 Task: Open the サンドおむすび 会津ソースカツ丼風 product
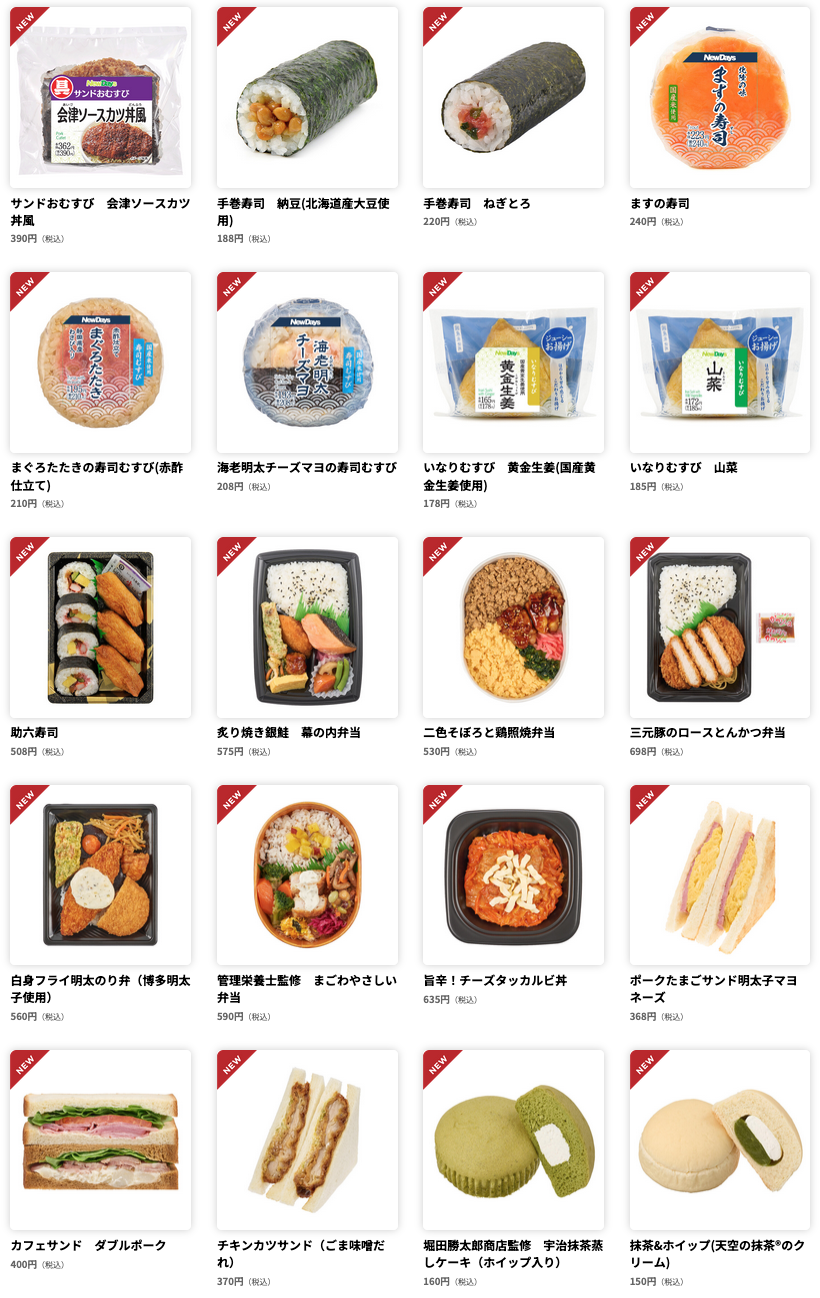click(x=100, y=98)
